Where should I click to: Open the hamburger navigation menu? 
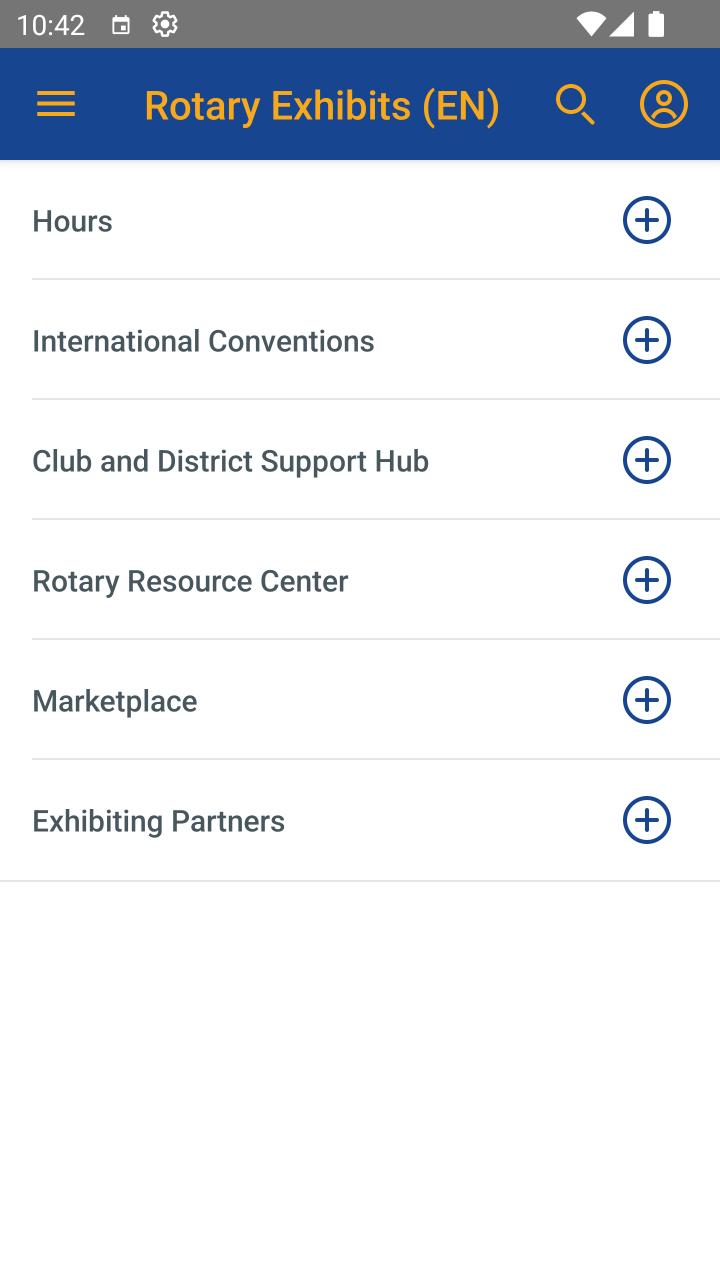[56, 105]
